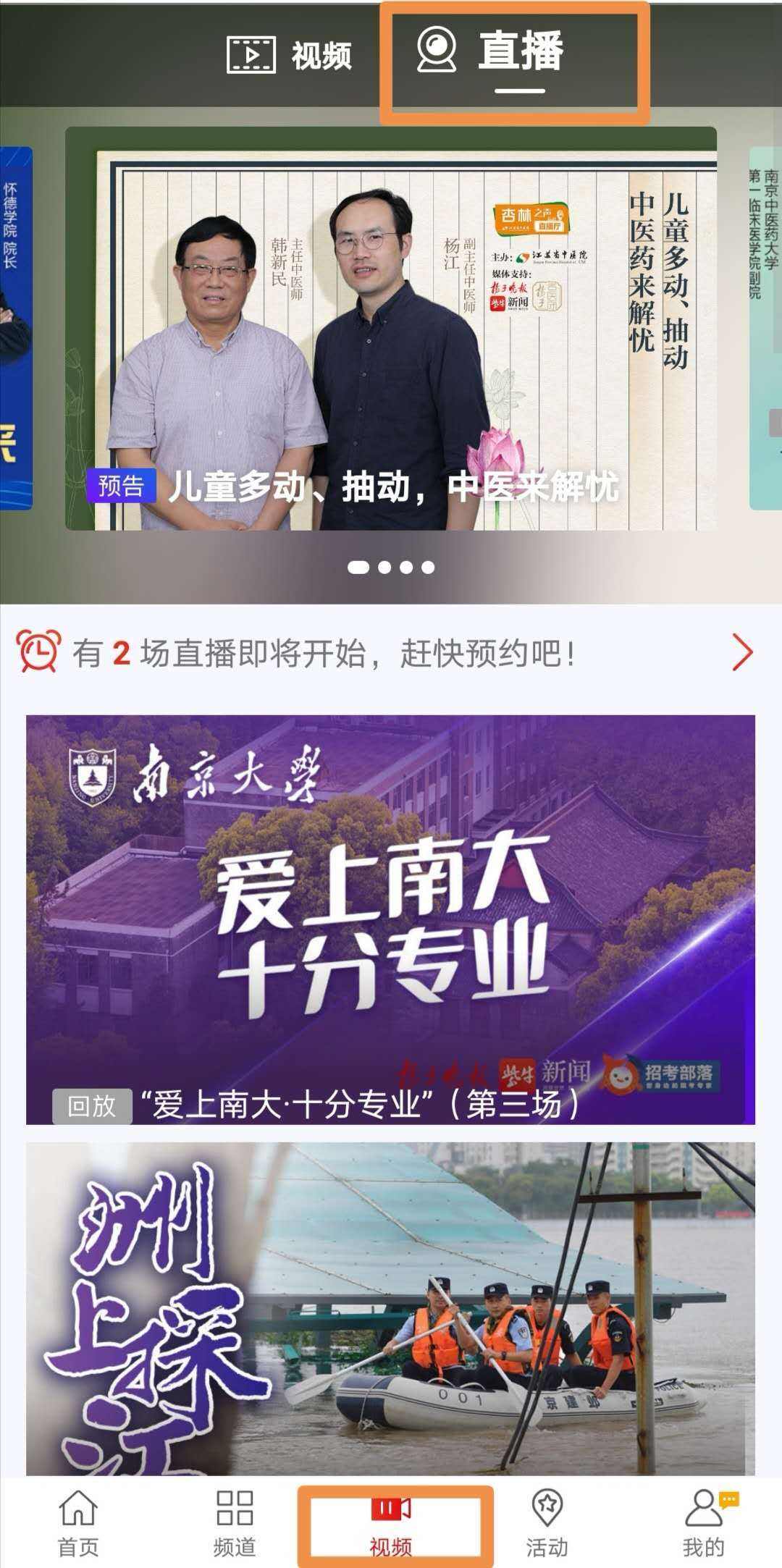782x1568 pixels.
Task: Switch to the 频道 tab
Action: pos(235,1522)
